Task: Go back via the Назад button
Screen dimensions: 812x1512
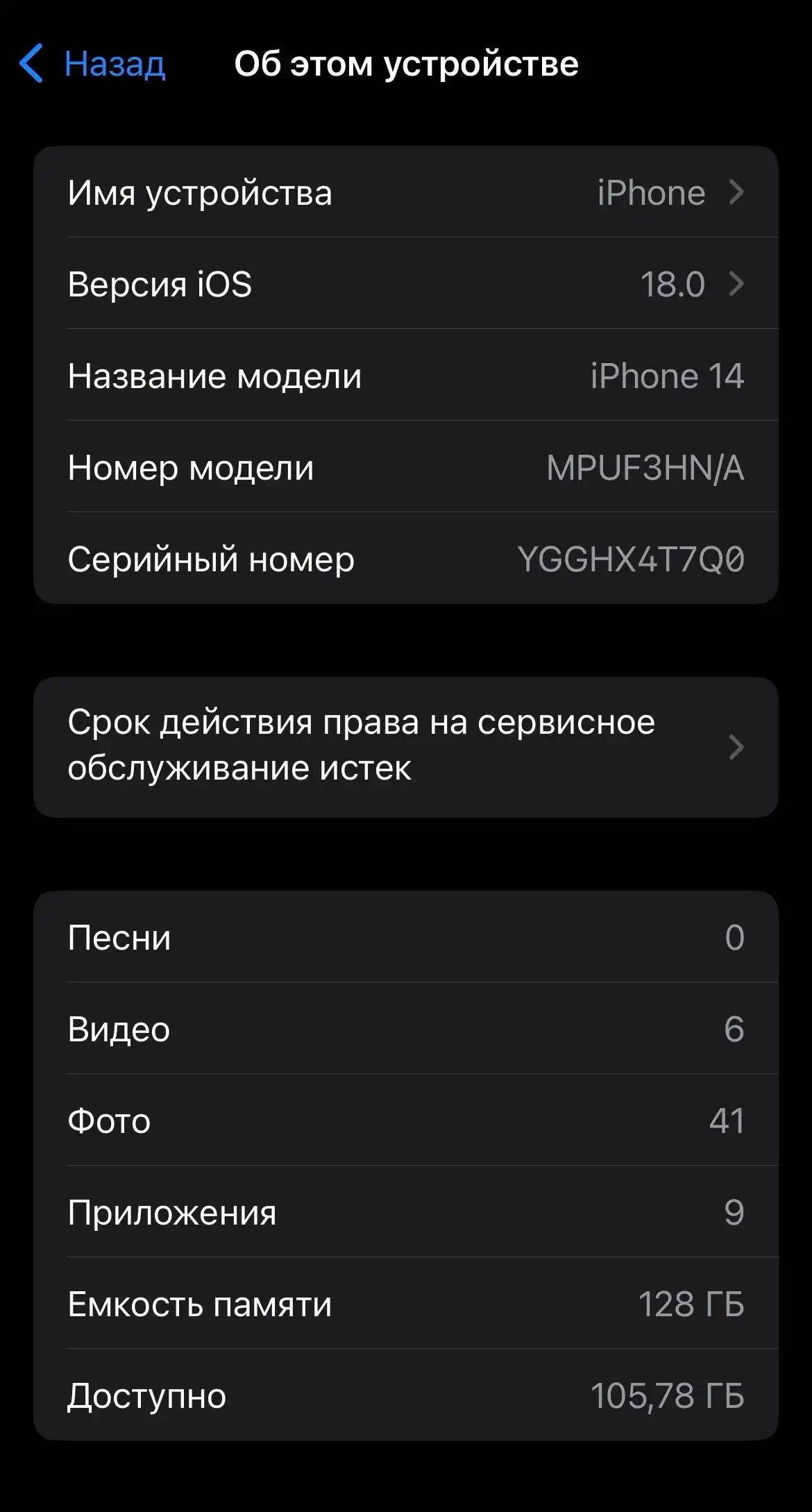Action: tap(94, 64)
